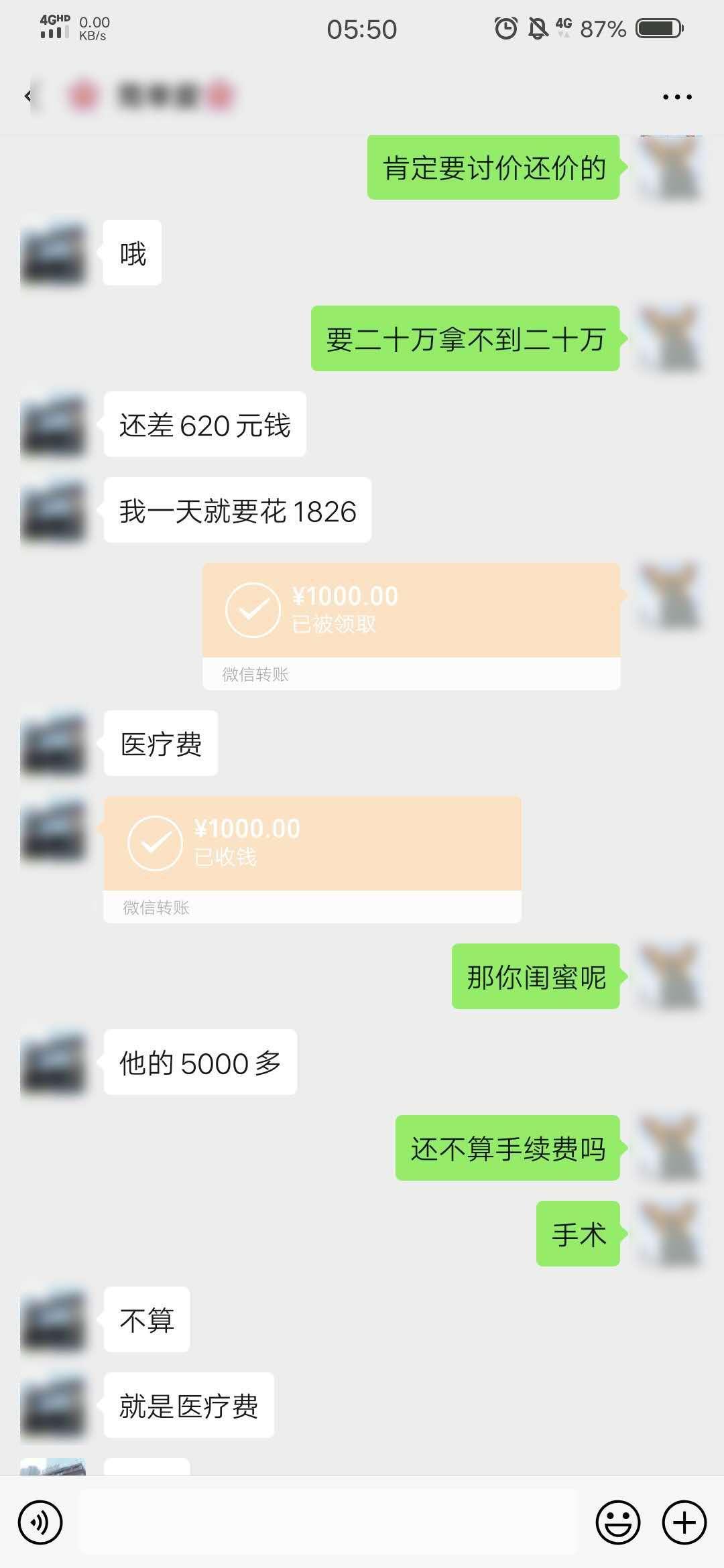Select the message bubble saying 还差 620 元钱
Image resolution: width=724 pixels, height=1568 pixels.
(204, 426)
